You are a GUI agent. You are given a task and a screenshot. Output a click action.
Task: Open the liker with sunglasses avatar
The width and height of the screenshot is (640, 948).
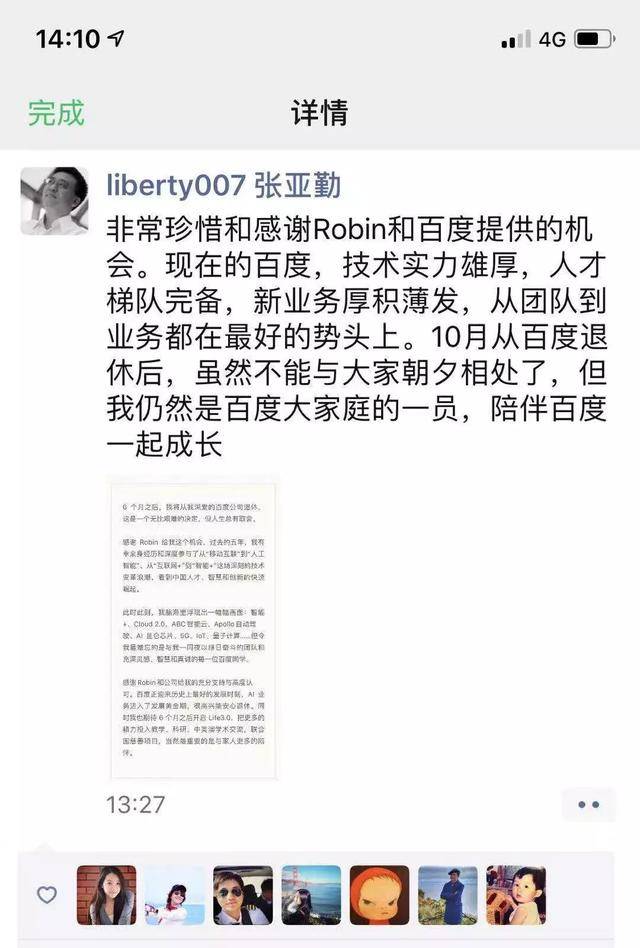click(x=242, y=894)
